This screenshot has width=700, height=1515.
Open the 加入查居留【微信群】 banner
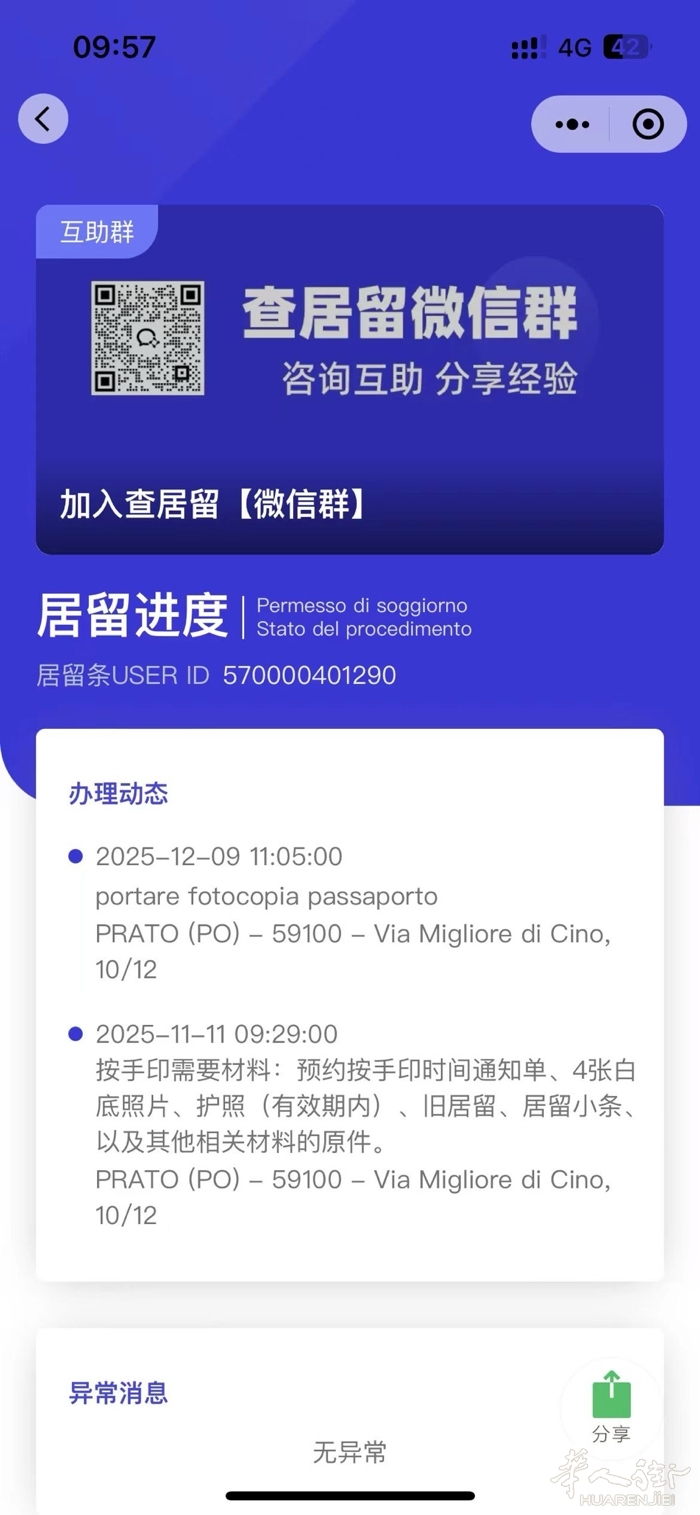point(349,380)
